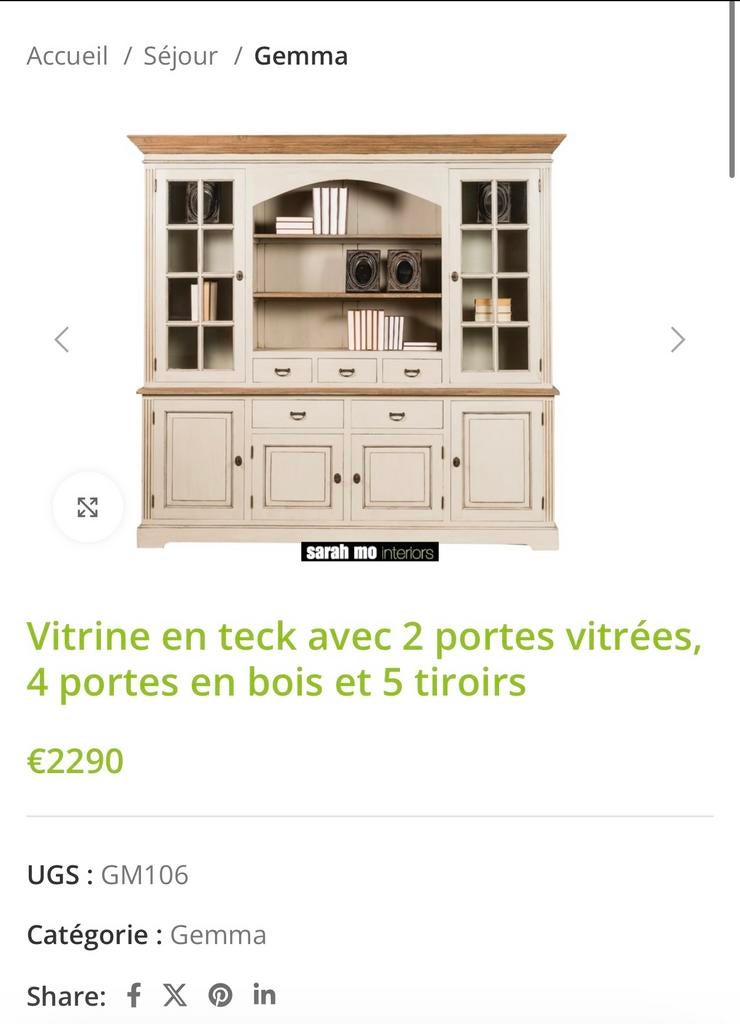The width and height of the screenshot is (740, 1024).
Task: Share the vitrine on X
Action: pos(176,995)
